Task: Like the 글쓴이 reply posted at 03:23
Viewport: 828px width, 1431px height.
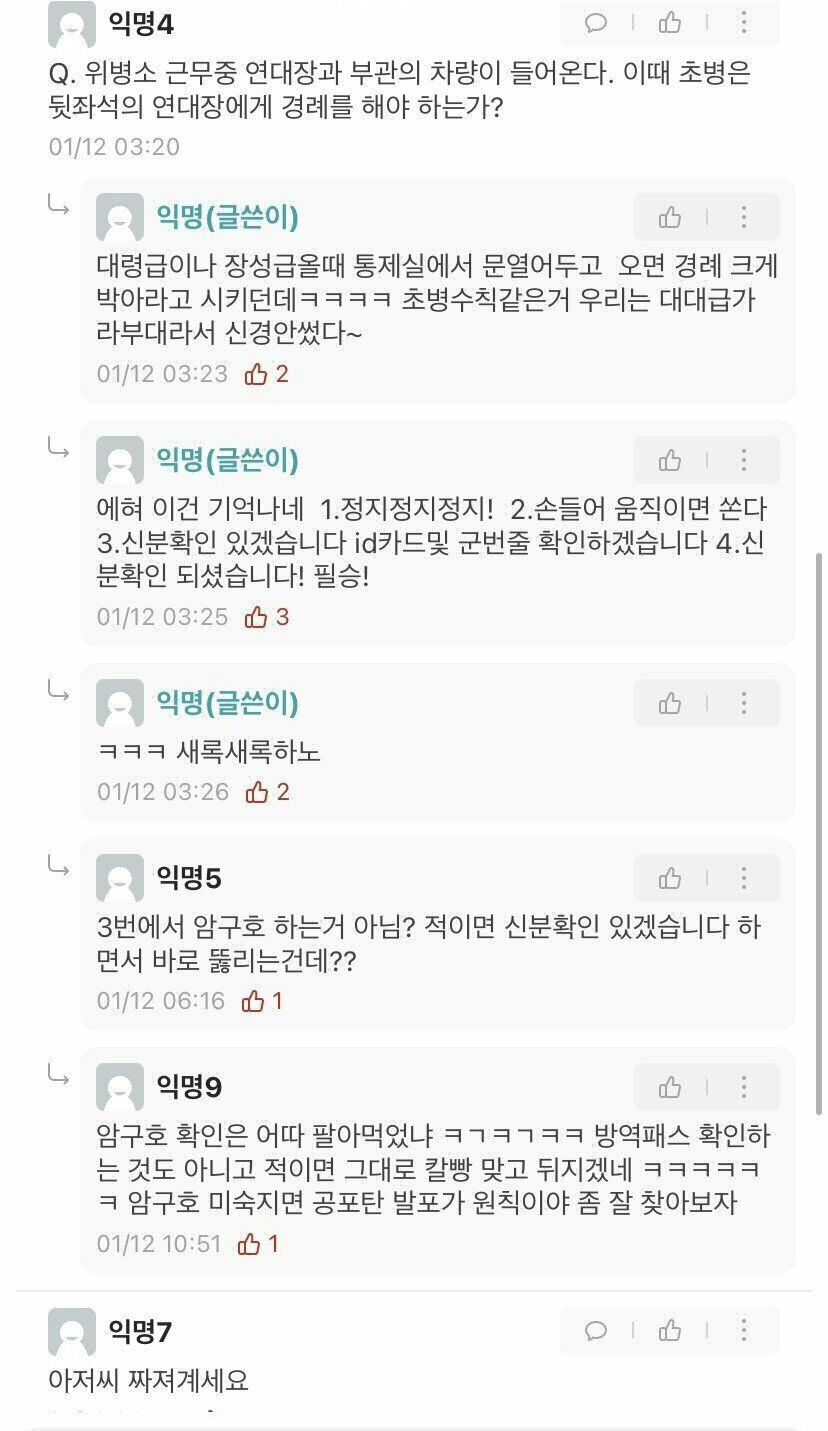Action: tap(670, 217)
